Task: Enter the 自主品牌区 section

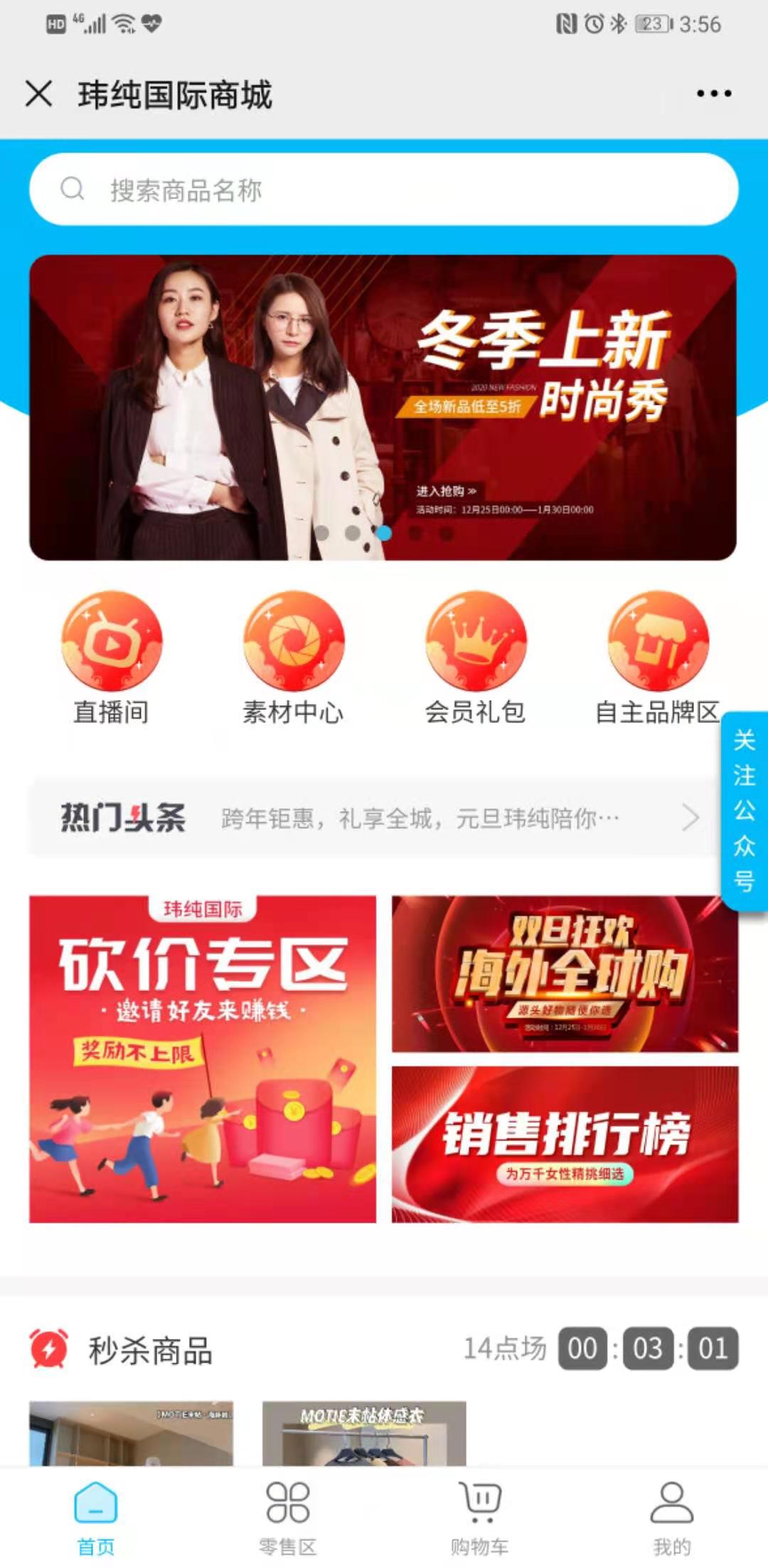Action: tap(658, 656)
